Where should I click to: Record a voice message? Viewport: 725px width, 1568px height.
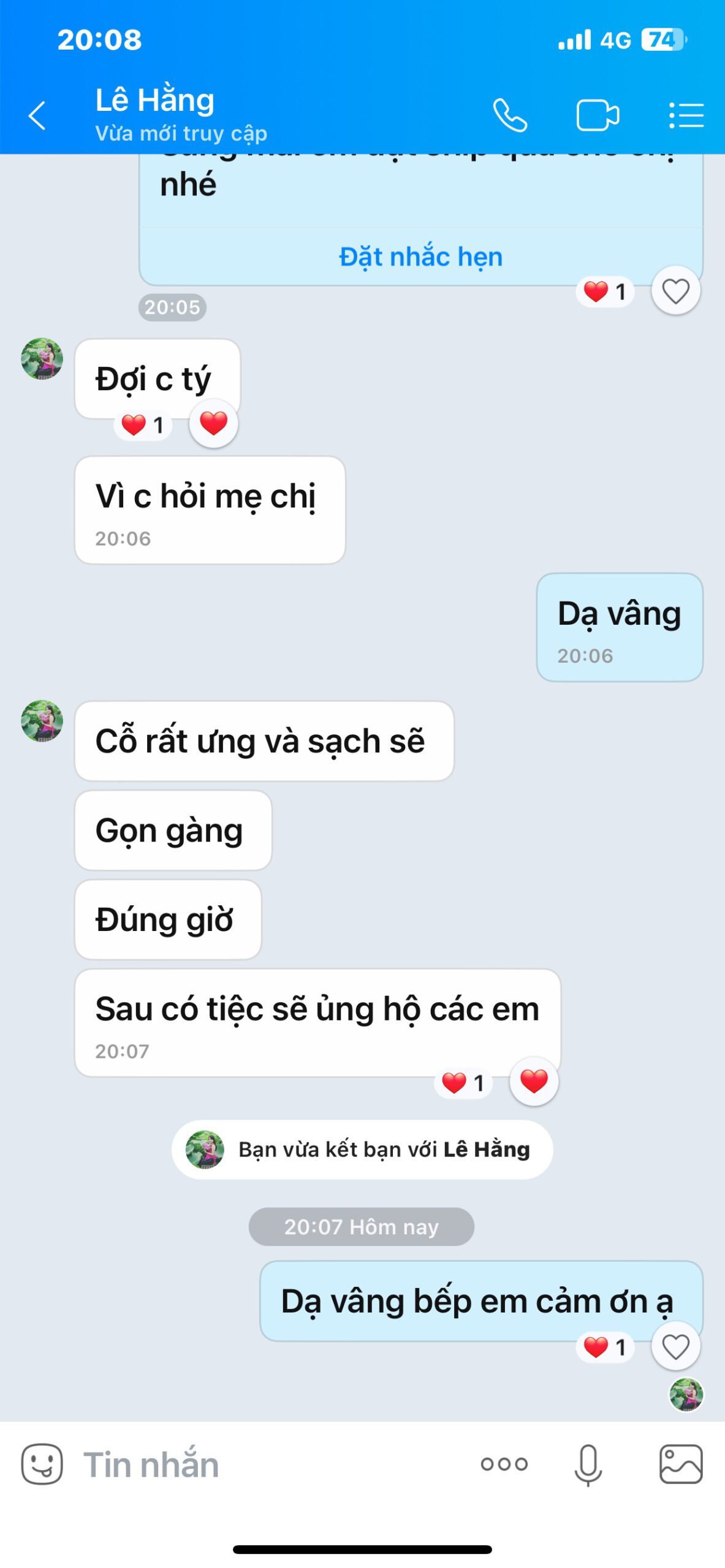(588, 1464)
